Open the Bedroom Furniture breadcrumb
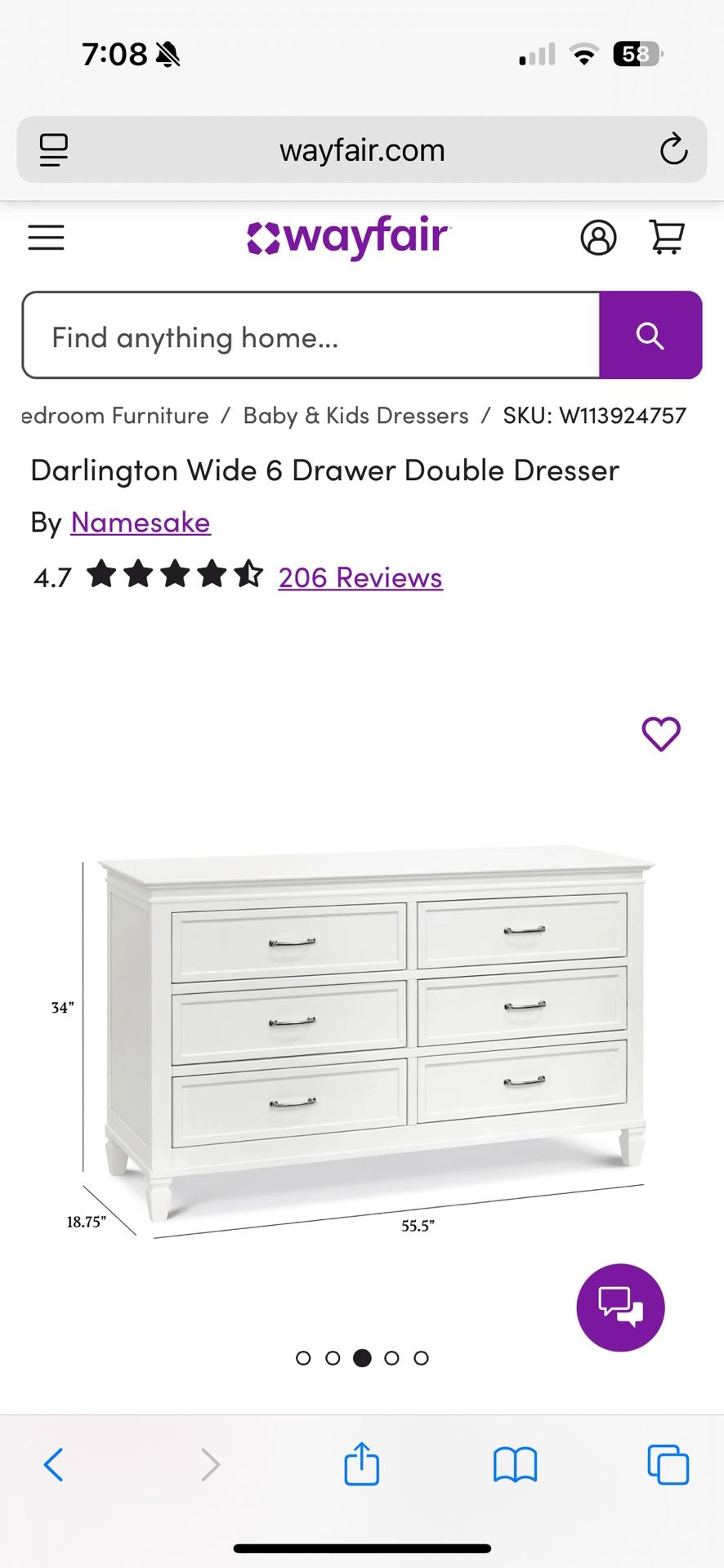This screenshot has width=724, height=1568. pos(113,415)
